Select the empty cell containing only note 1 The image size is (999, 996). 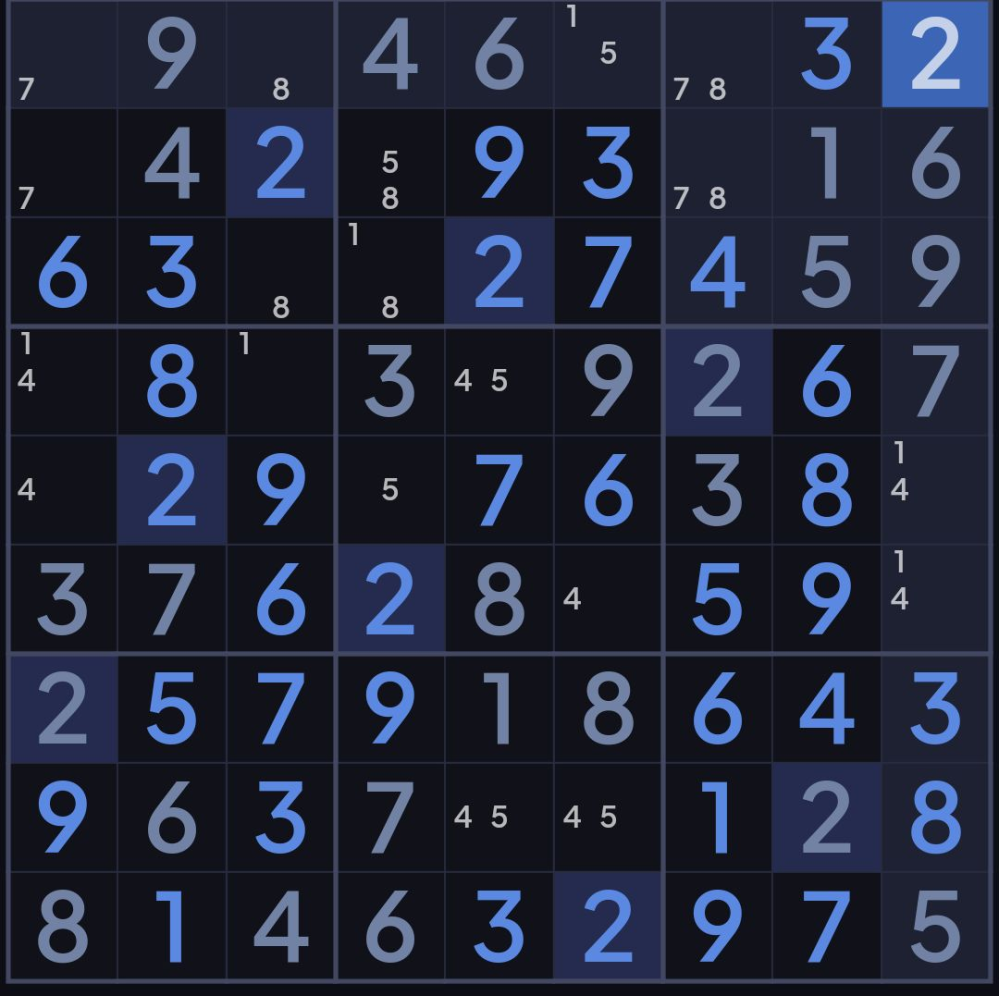tap(280, 381)
